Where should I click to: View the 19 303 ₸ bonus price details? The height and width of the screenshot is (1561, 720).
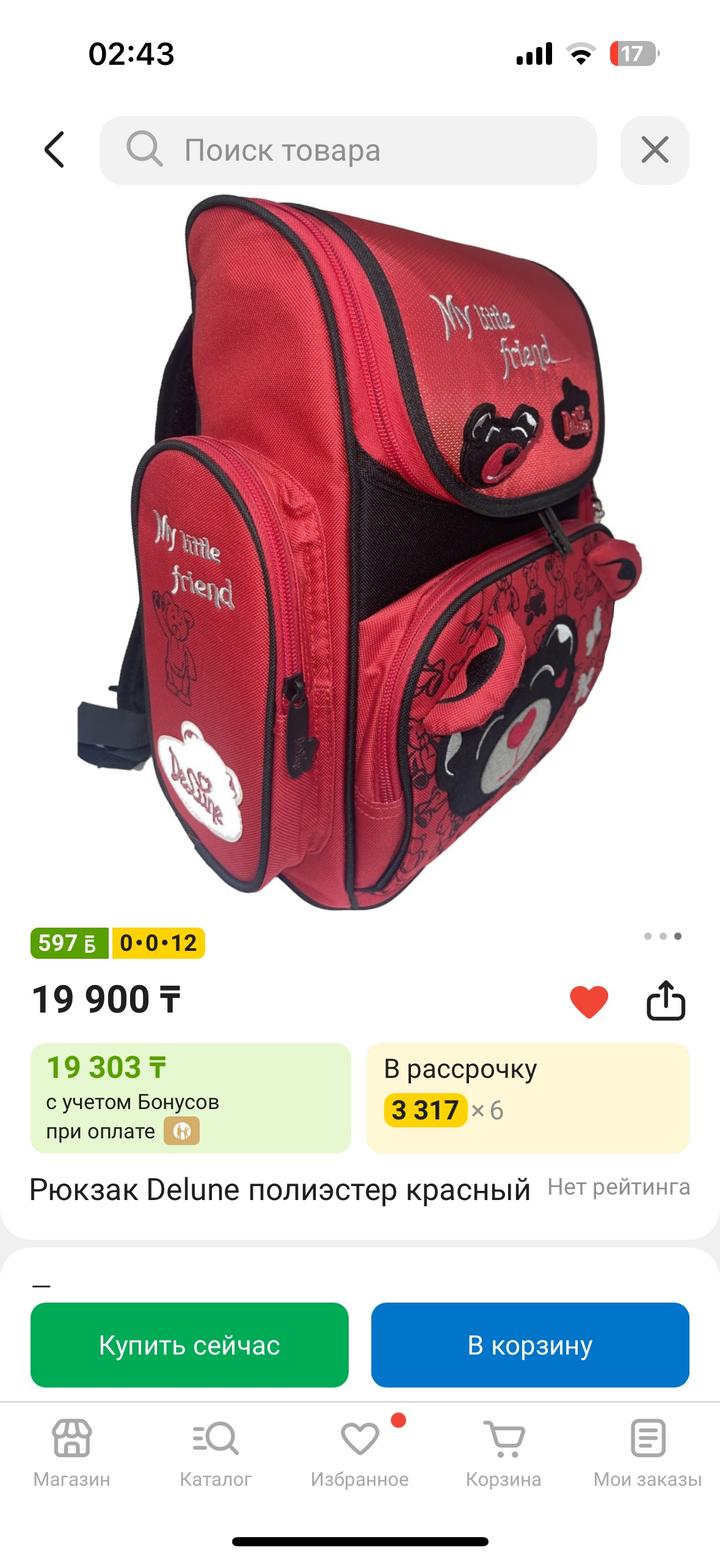click(x=190, y=1097)
